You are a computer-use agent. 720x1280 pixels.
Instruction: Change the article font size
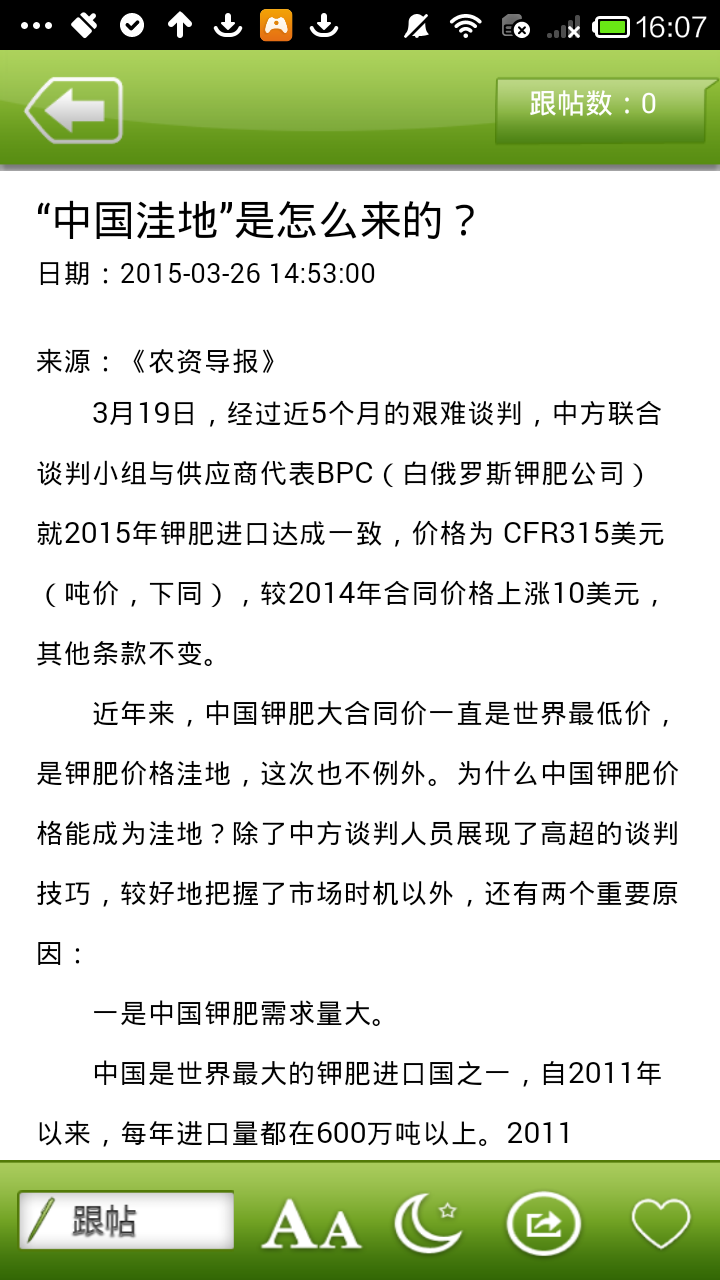311,1223
